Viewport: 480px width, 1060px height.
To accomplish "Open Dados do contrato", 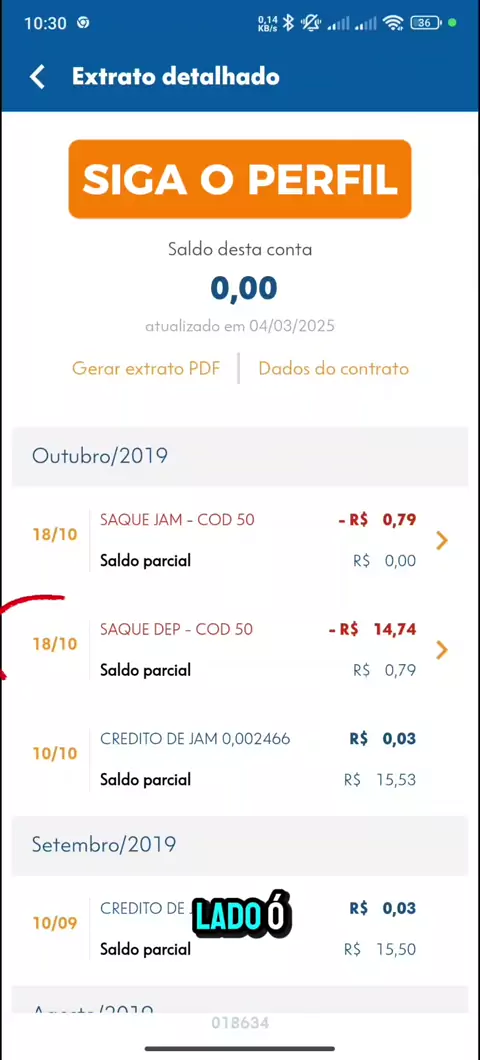I will tap(333, 368).
